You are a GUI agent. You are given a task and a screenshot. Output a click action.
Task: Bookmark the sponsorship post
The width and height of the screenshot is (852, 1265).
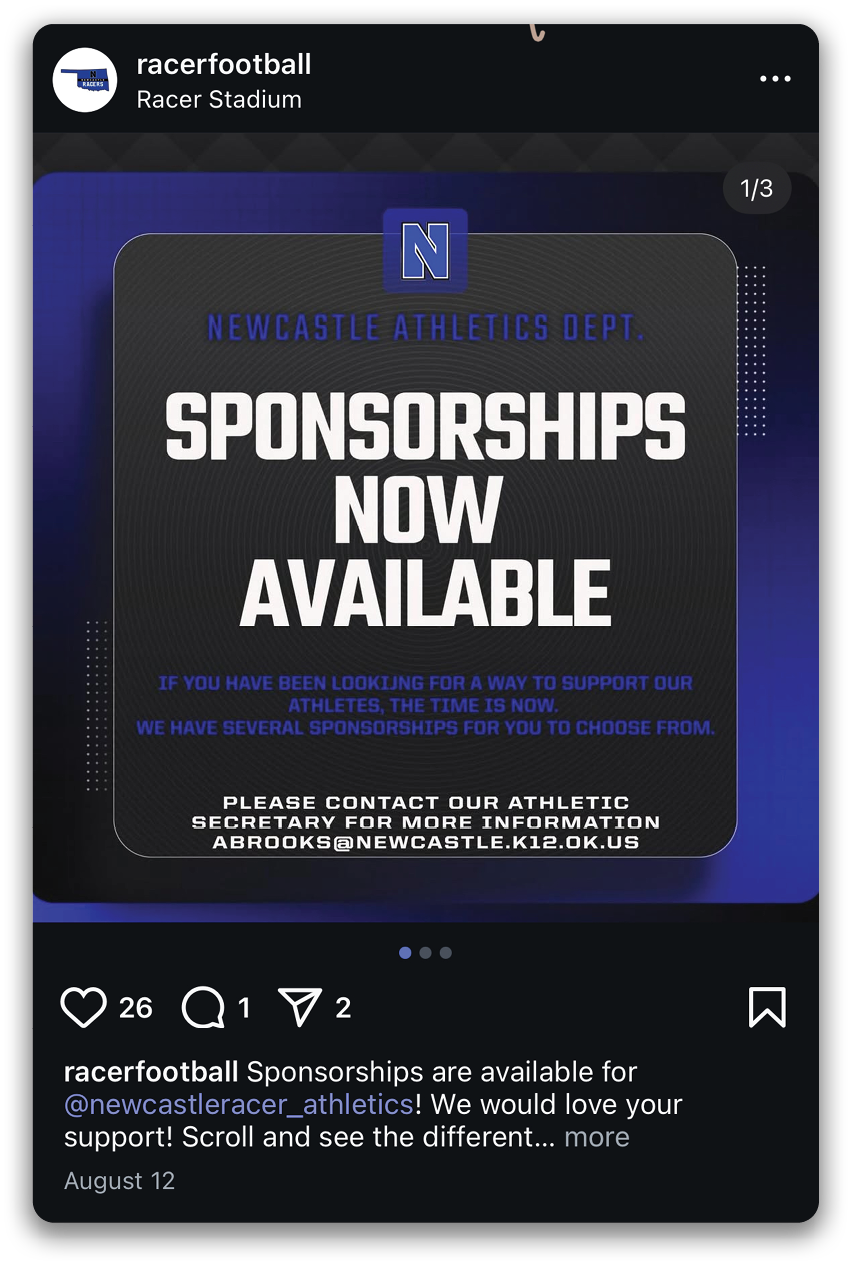(x=767, y=1008)
